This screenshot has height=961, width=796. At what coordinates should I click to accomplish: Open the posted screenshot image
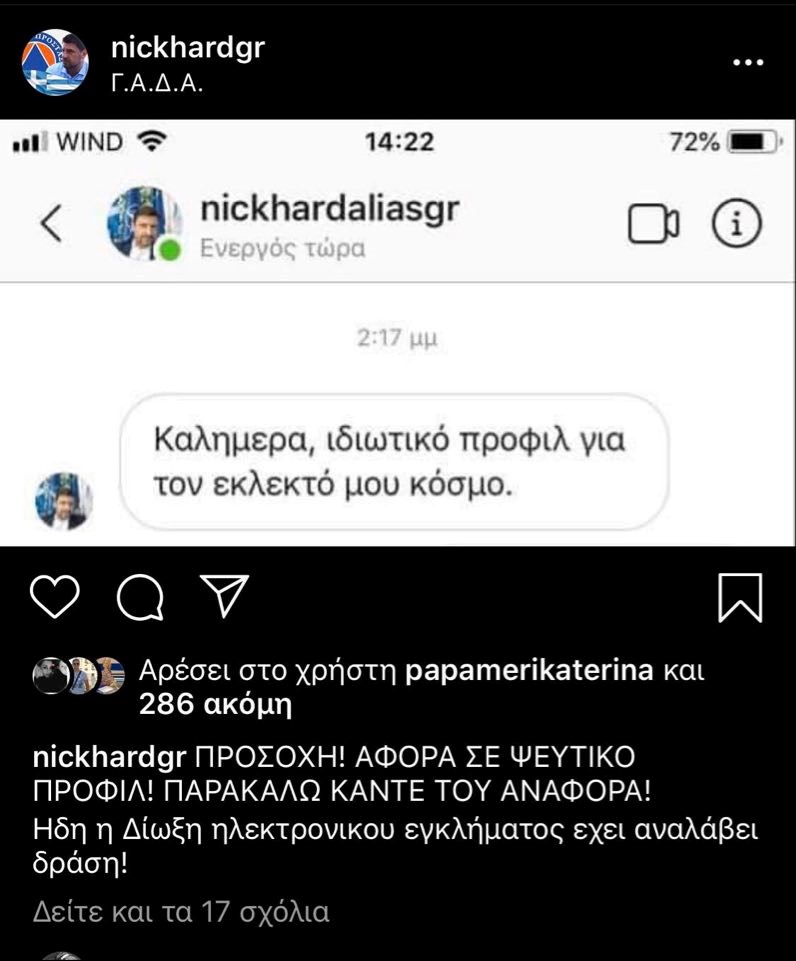398,330
